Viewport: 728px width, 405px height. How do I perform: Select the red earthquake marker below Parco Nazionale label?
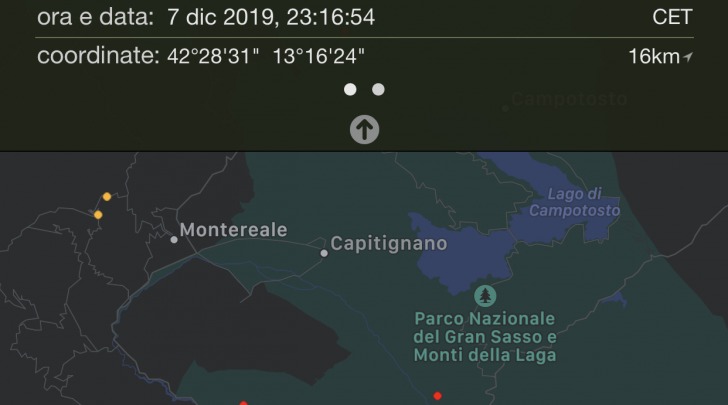coord(436,396)
